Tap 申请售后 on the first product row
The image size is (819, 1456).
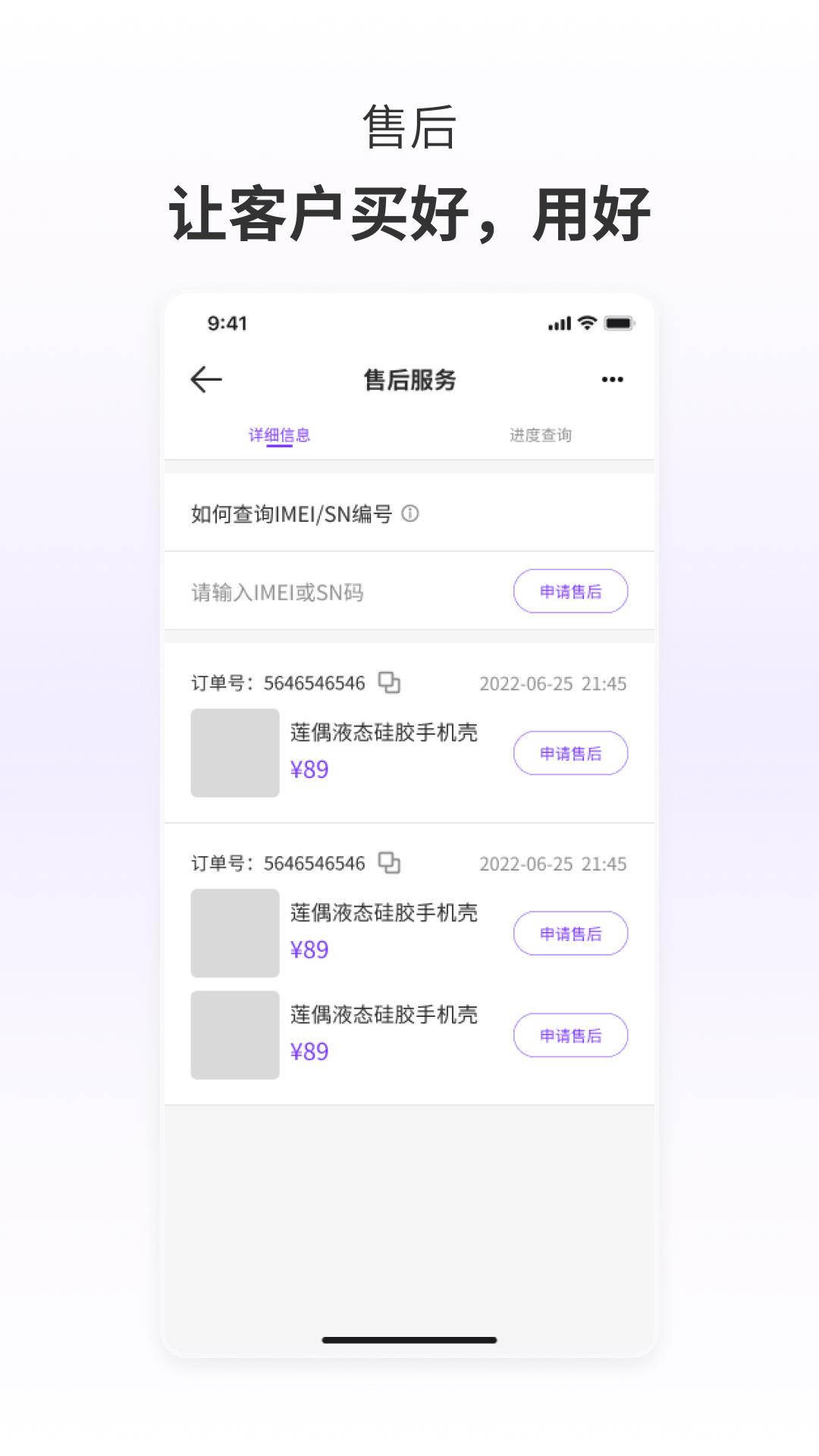[x=571, y=753]
